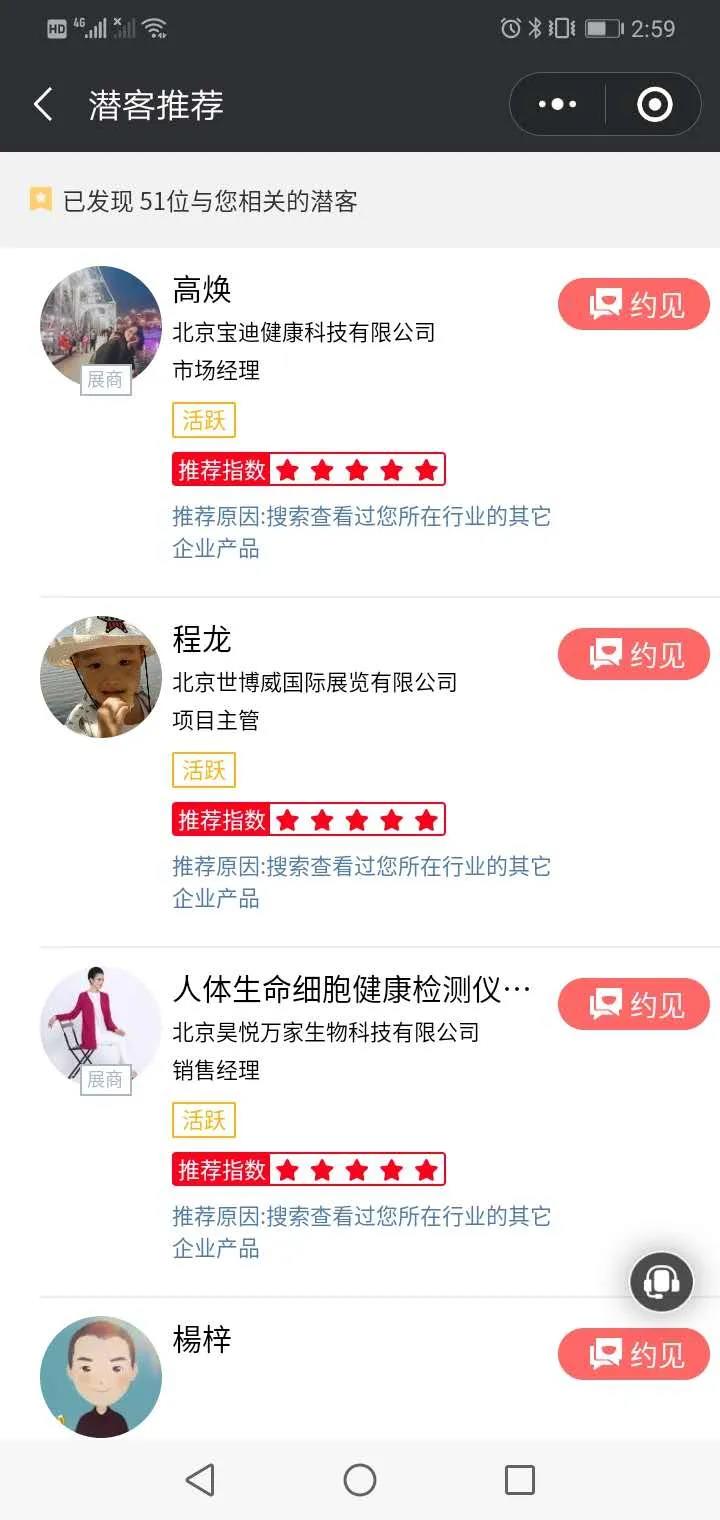Go back from 潜客推荐 page
This screenshot has height=1520, width=720.
[x=43, y=104]
